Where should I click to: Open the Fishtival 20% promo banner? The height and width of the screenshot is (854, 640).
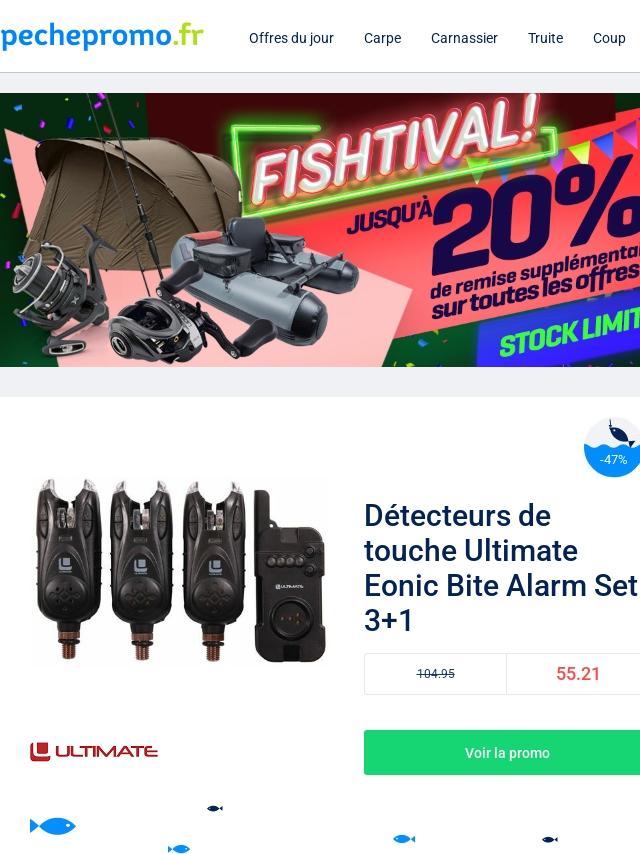click(320, 230)
